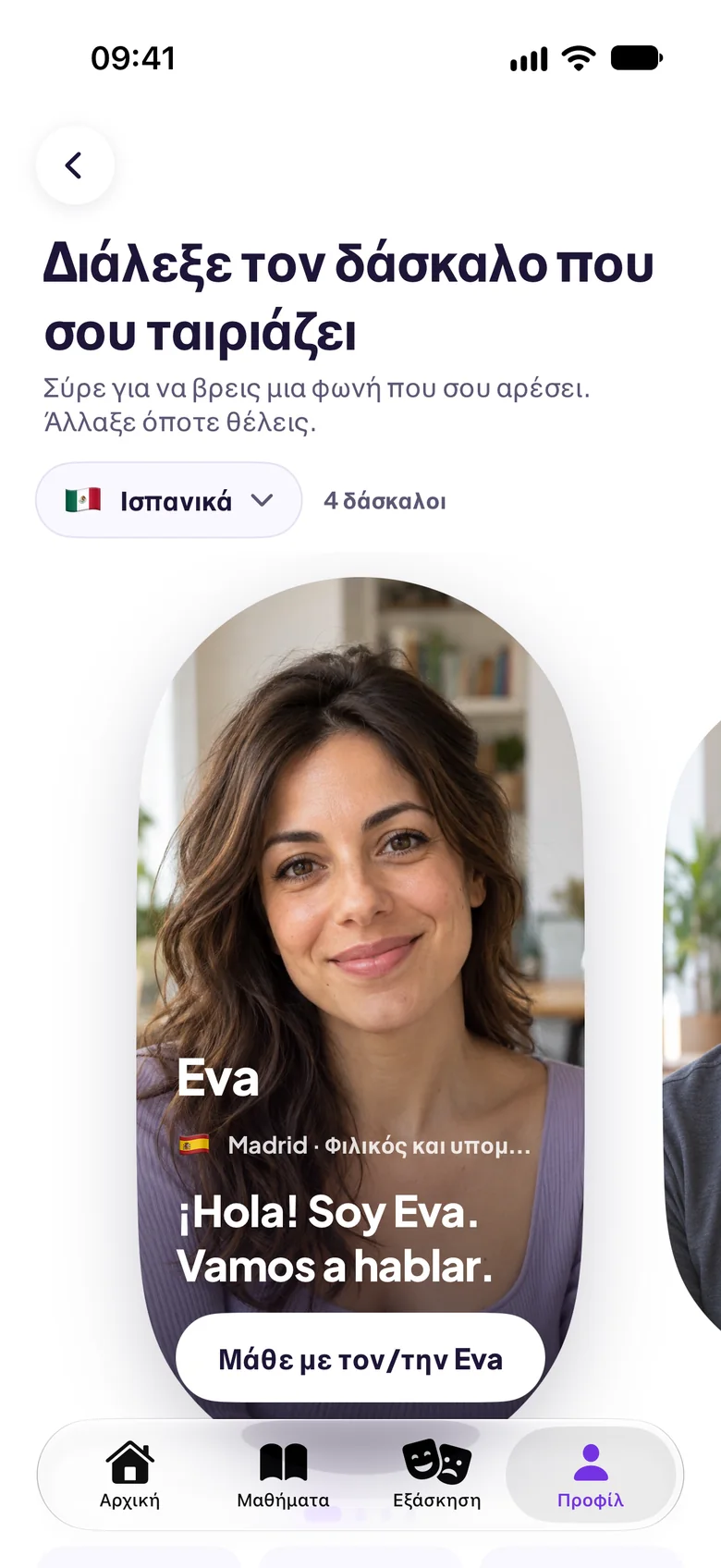The width and height of the screenshot is (721, 1568).
Task: Go to the Αρχική tab
Action: pyautogui.click(x=130, y=1475)
